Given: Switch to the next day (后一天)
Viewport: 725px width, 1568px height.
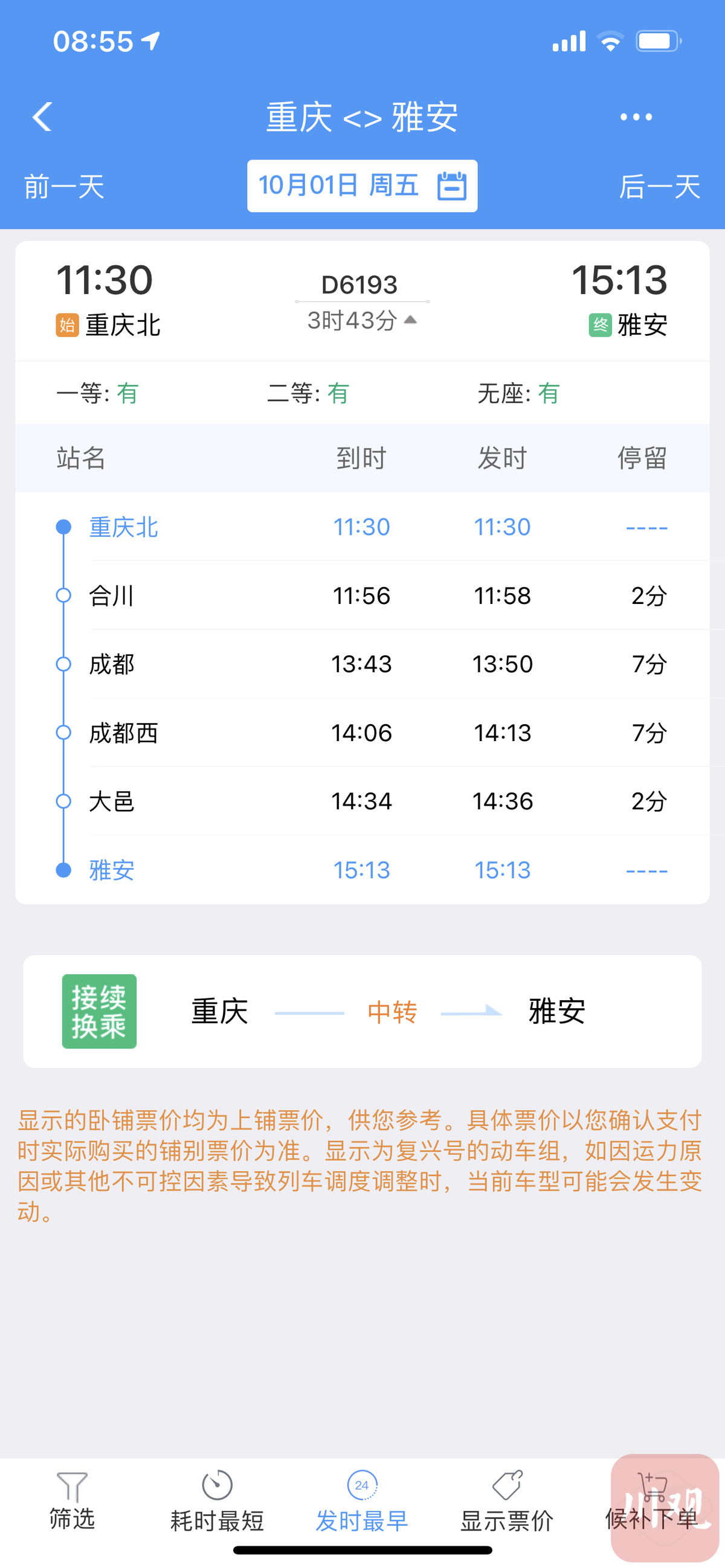Looking at the screenshot, I should 659,186.
